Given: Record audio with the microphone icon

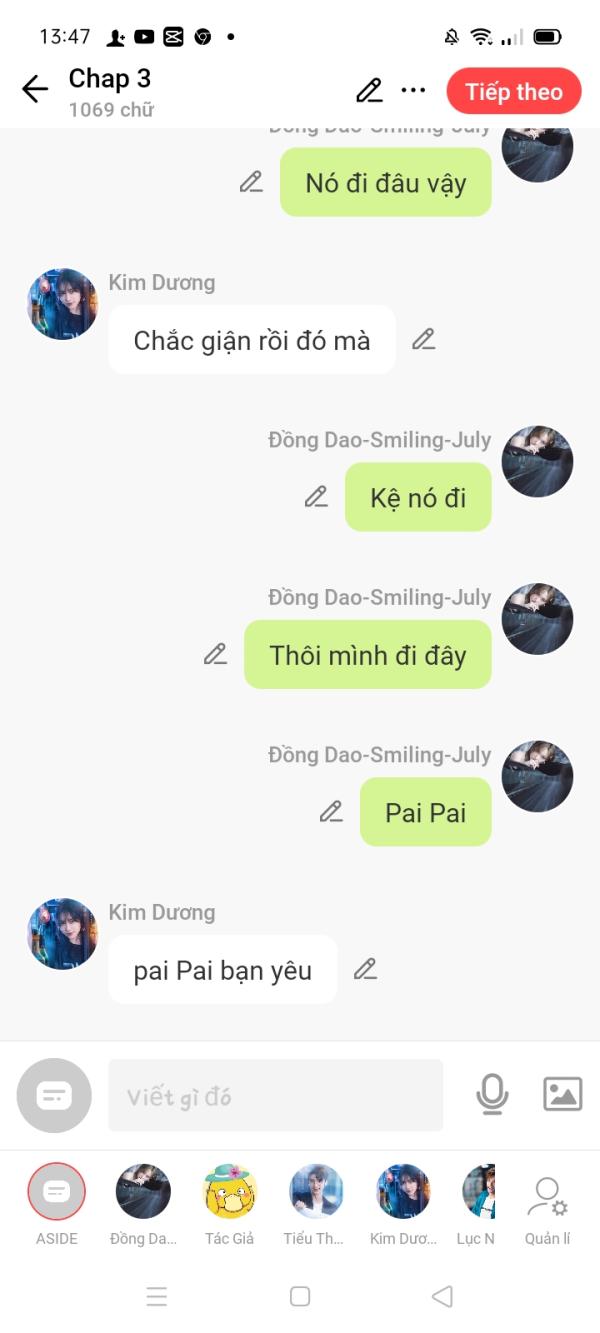Looking at the screenshot, I should click(x=491, y=1095).
